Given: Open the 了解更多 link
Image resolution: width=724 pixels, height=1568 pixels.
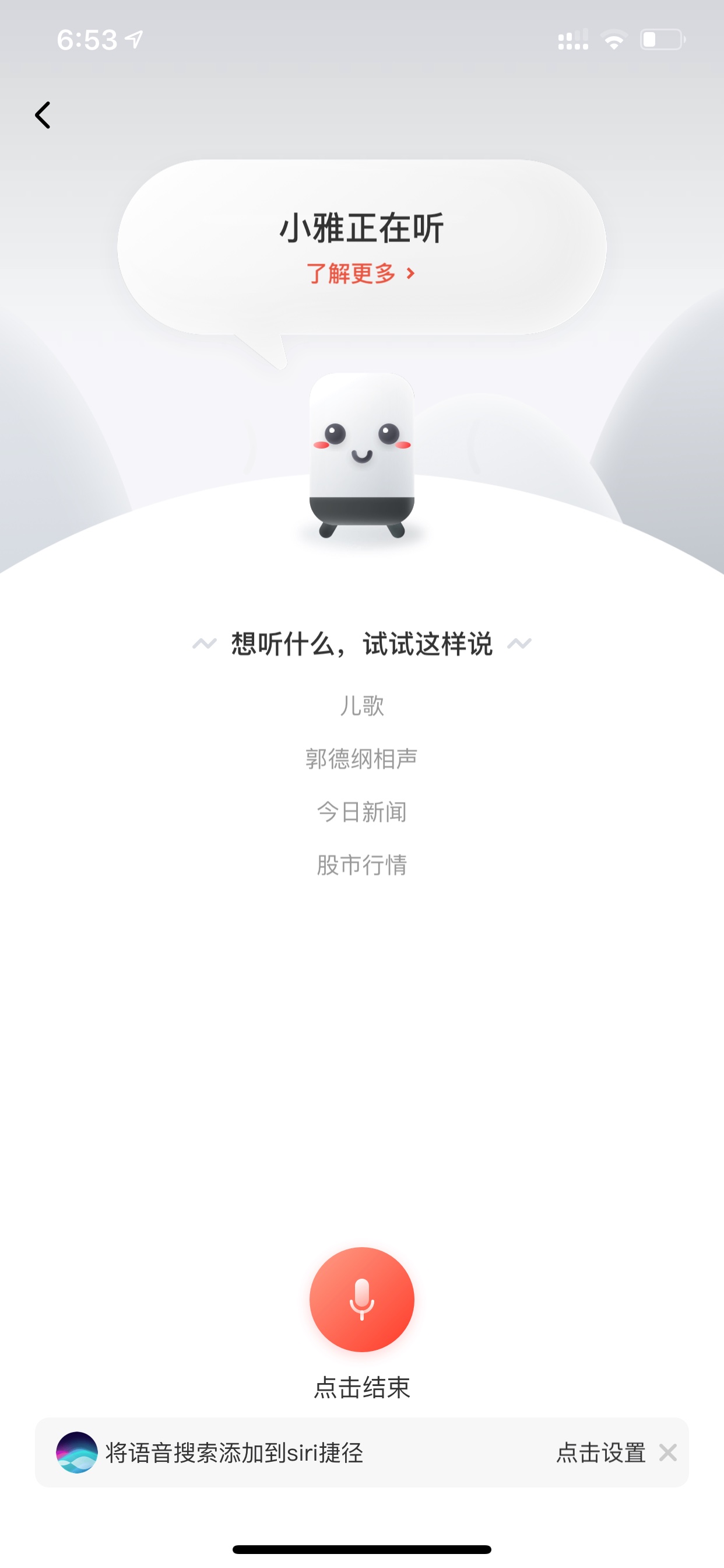Looking at the screenshot, I should pyautogui.click(x=361, y=274).
